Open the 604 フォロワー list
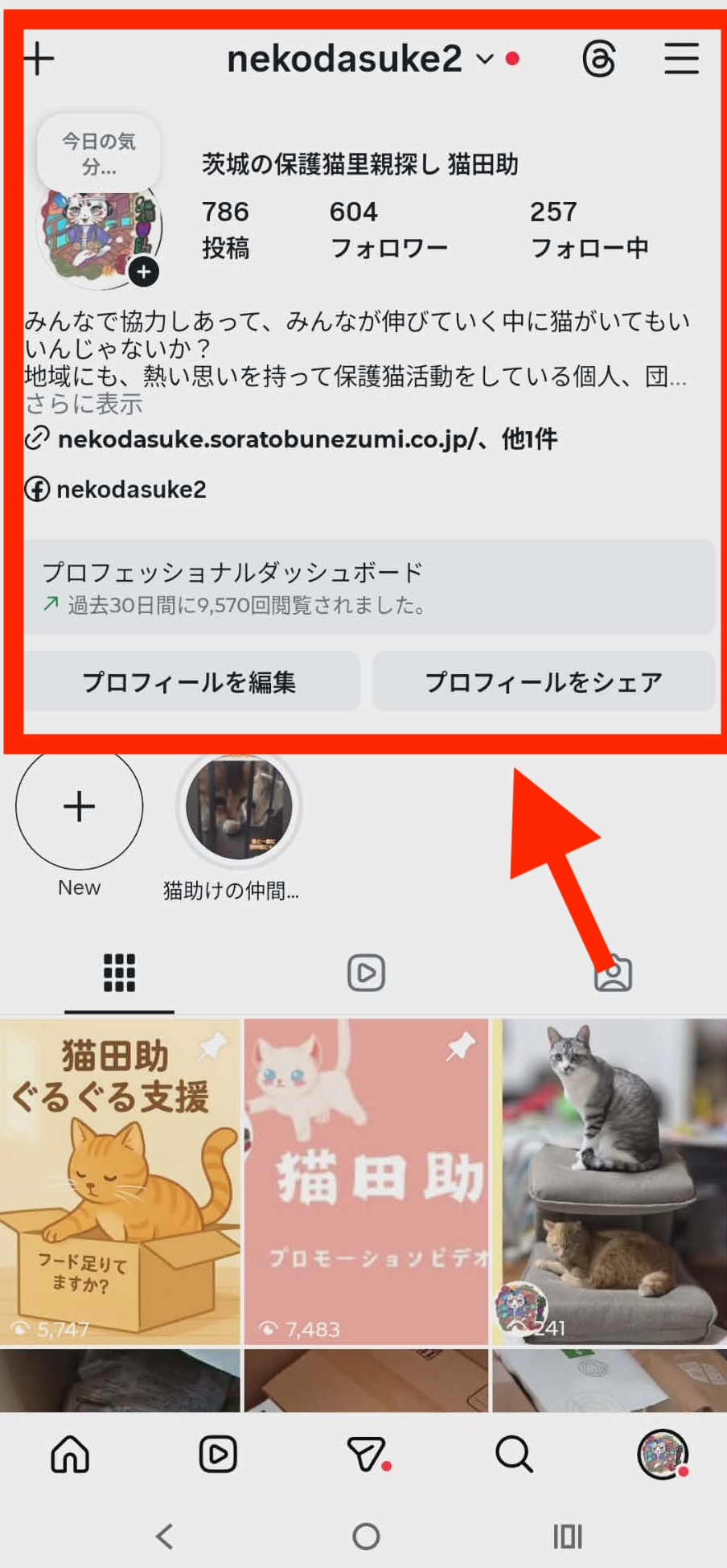 click(388, 229)
